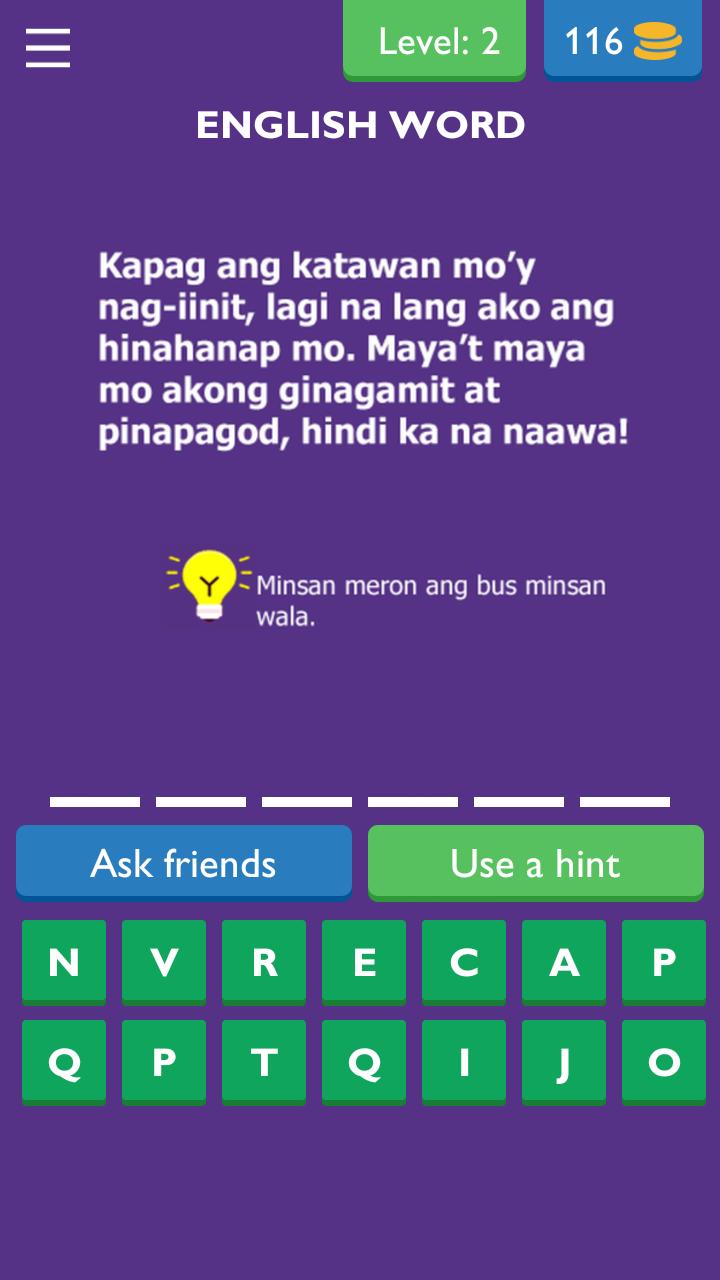
Task: Choose the letter V tile
Action: [x=164, y=961]
